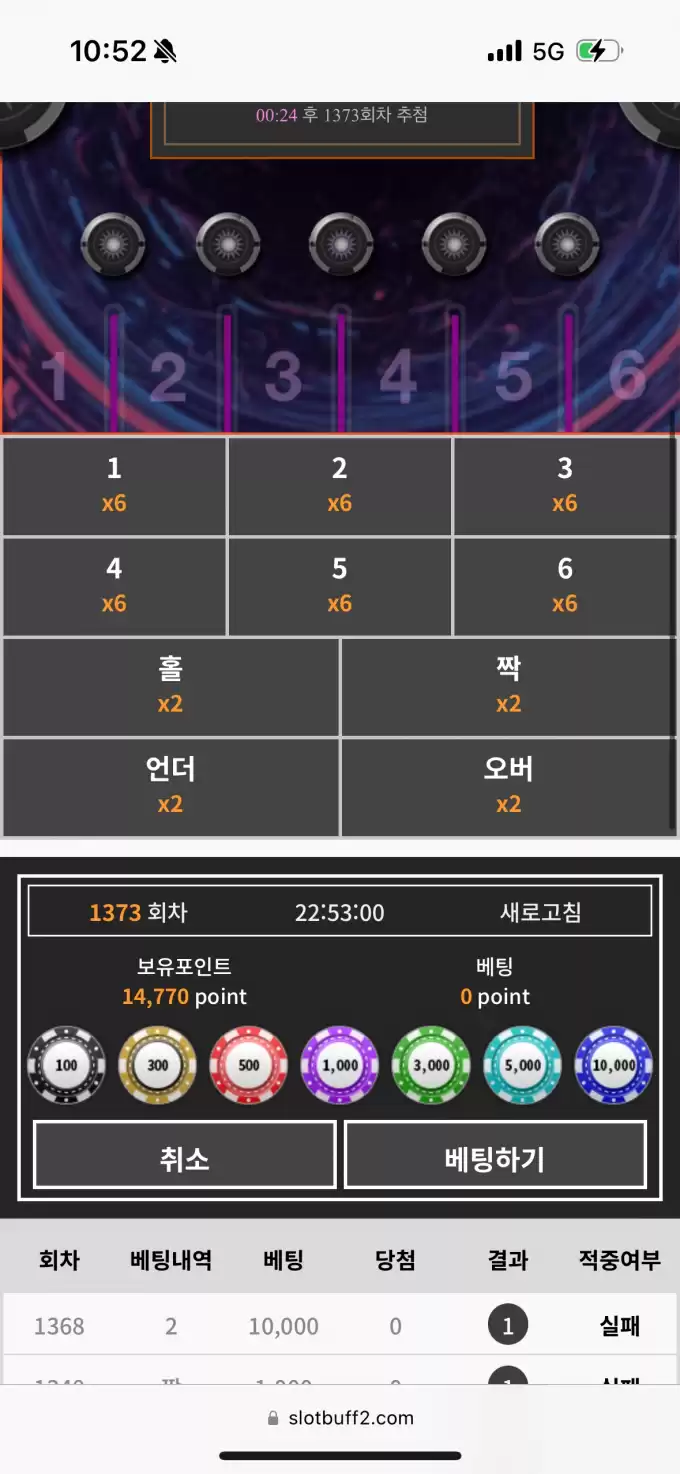The height and width of the screenshot is (1474, 680).
Task: Add the 500 point chip
Action: click(248, 1065)
